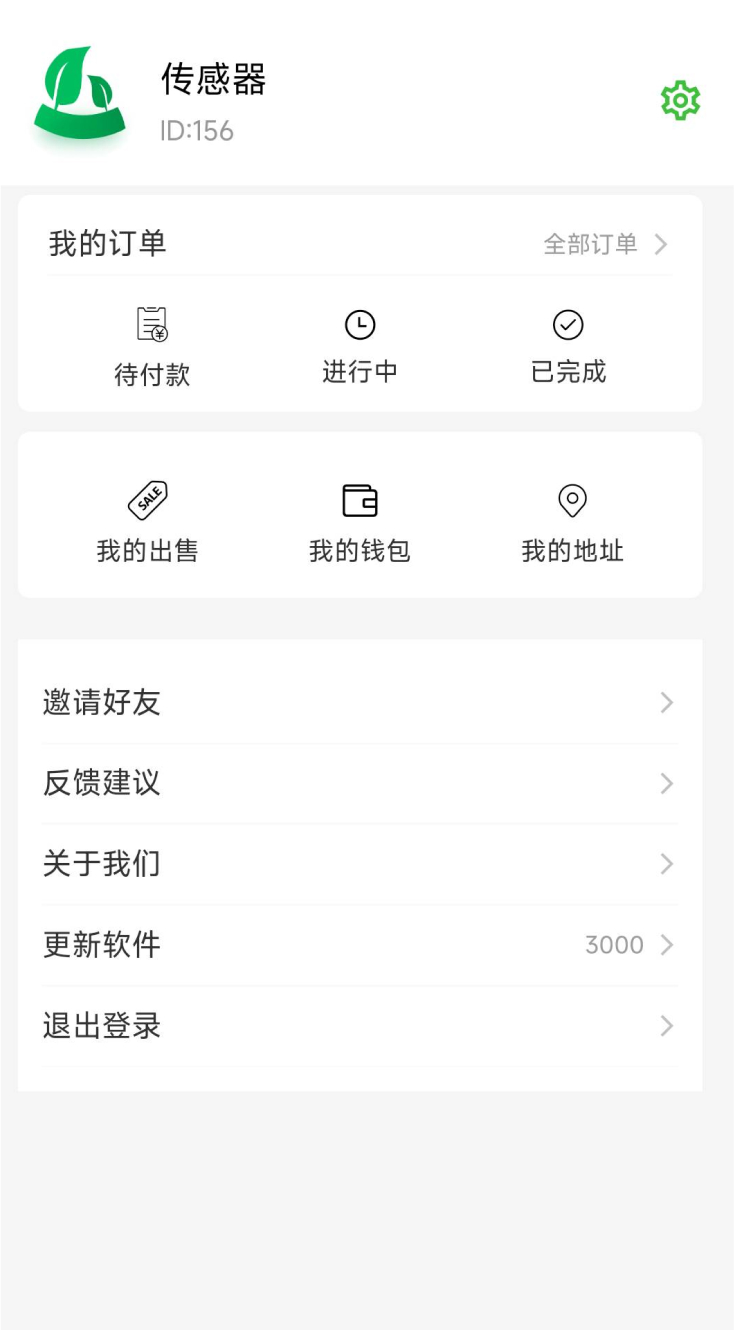Open 全部订单 to view all orders
This screenshot has width=749, height=1330.
591,243
